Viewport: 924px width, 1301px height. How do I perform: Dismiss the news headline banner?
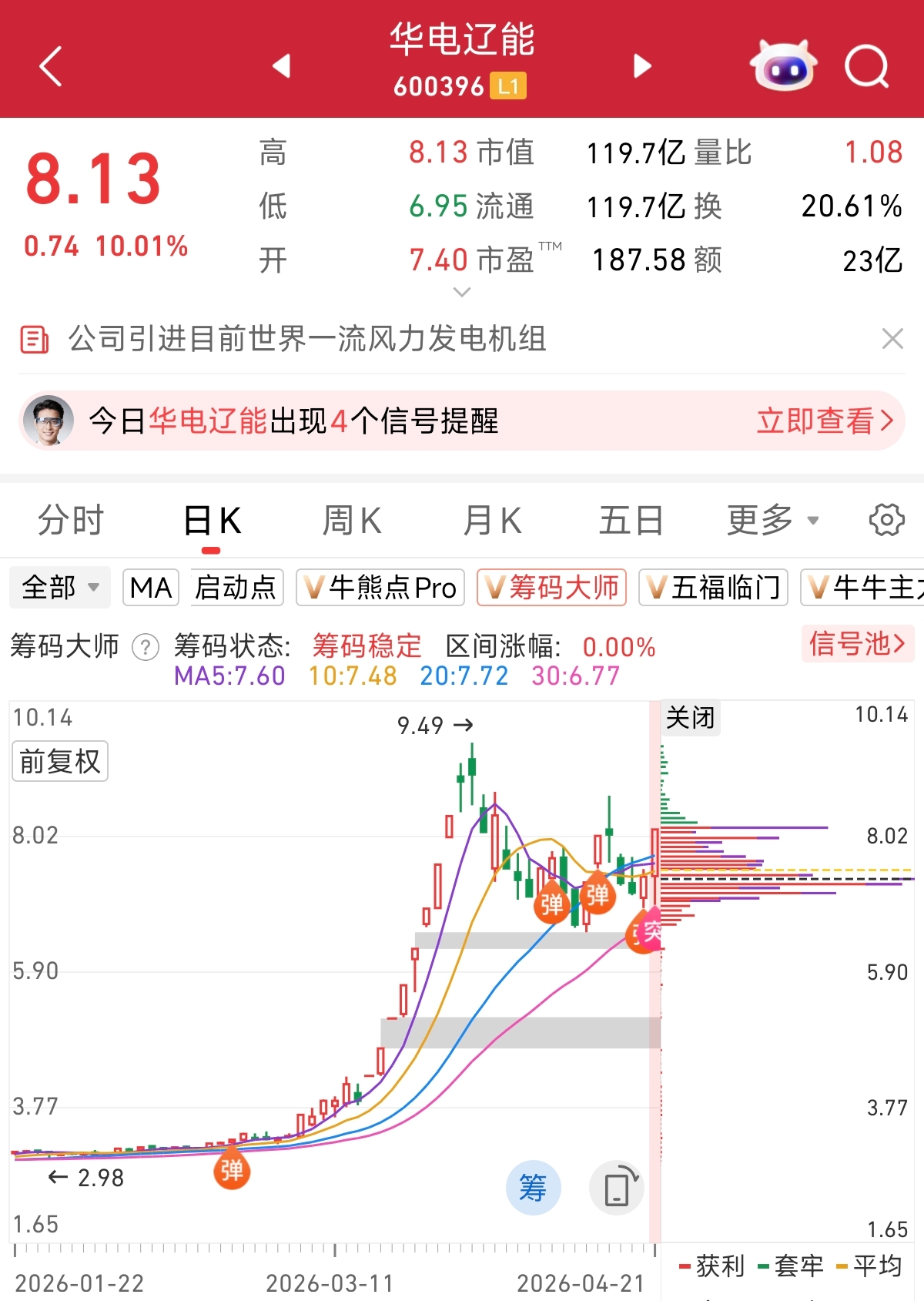point(892,339)
